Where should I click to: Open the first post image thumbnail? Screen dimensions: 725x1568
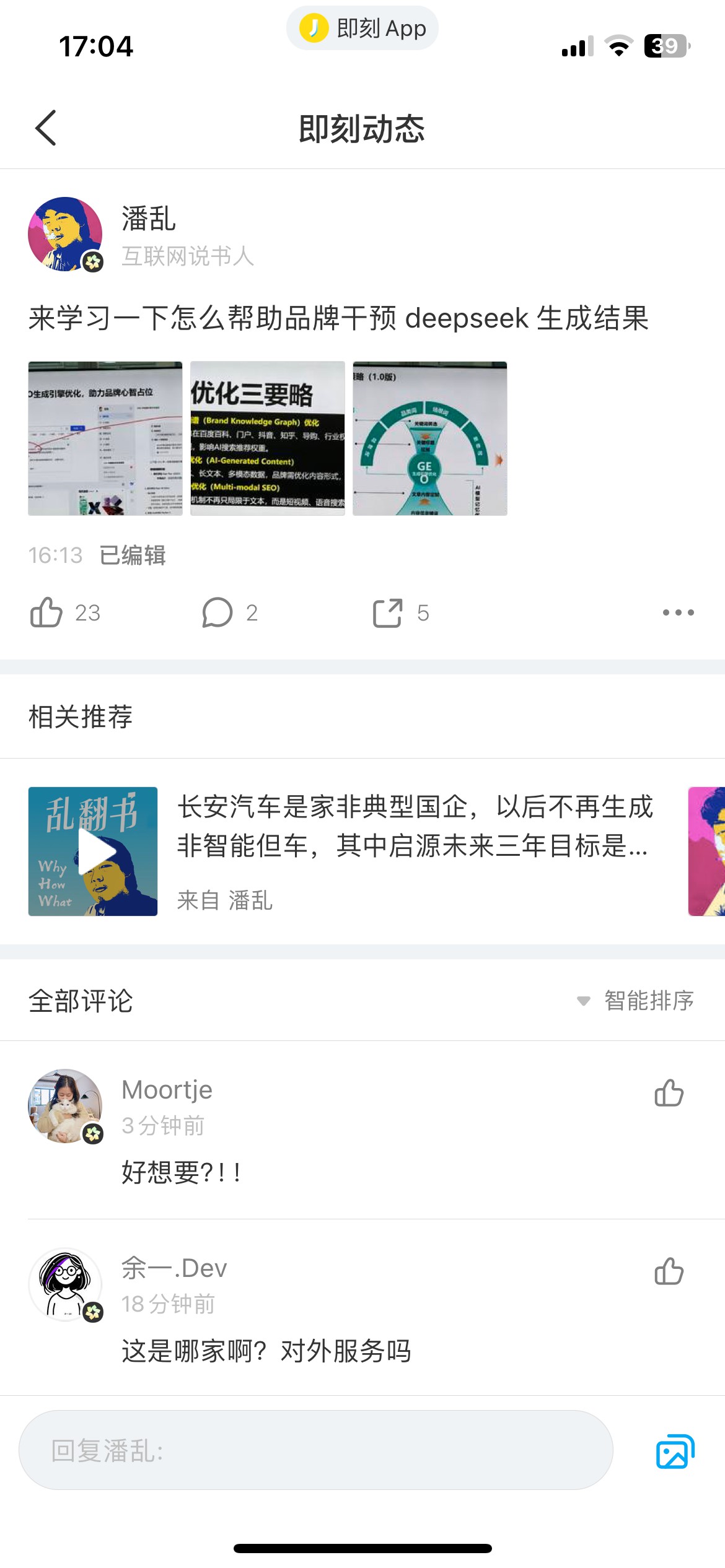coord(105,438)
